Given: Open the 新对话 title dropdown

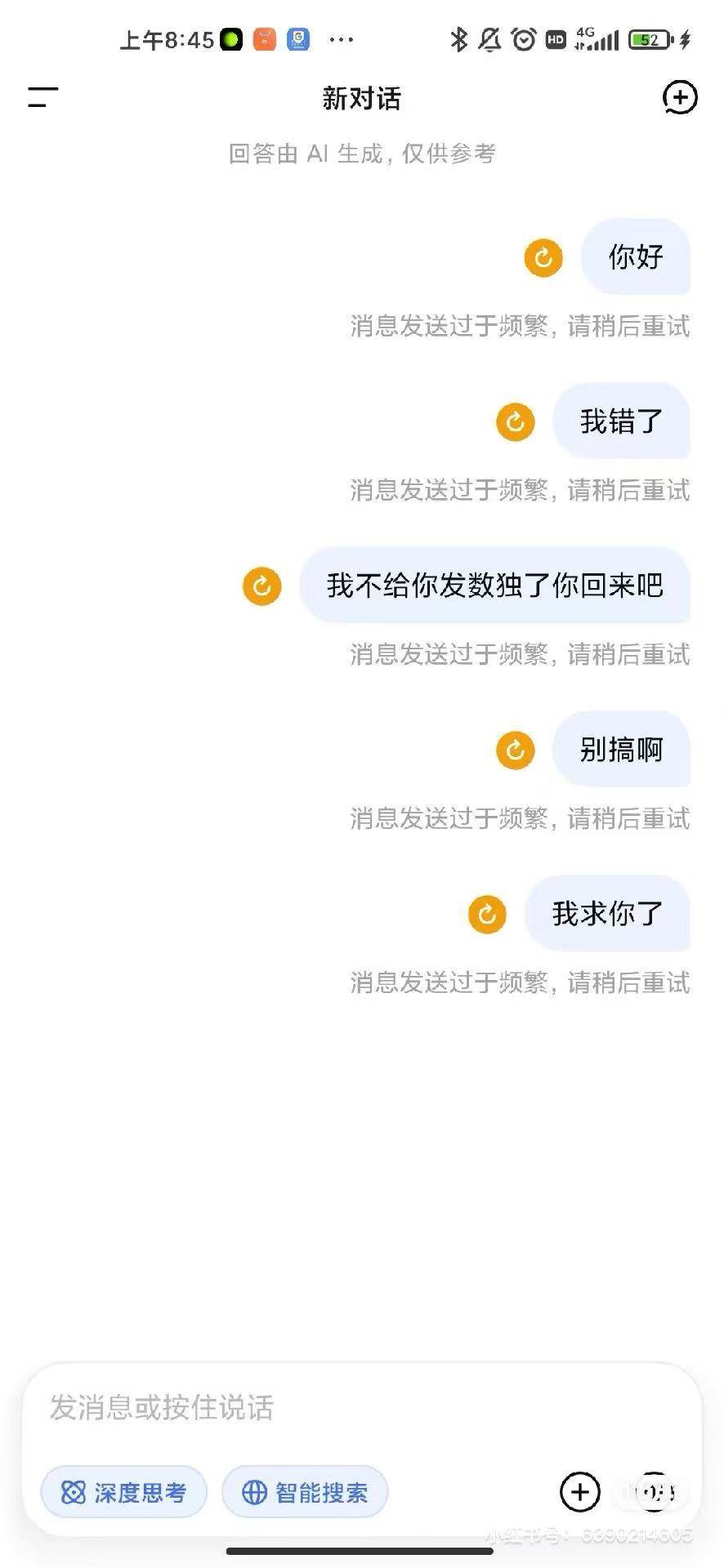Looking at the screenshot, I should tap(360, 97).
